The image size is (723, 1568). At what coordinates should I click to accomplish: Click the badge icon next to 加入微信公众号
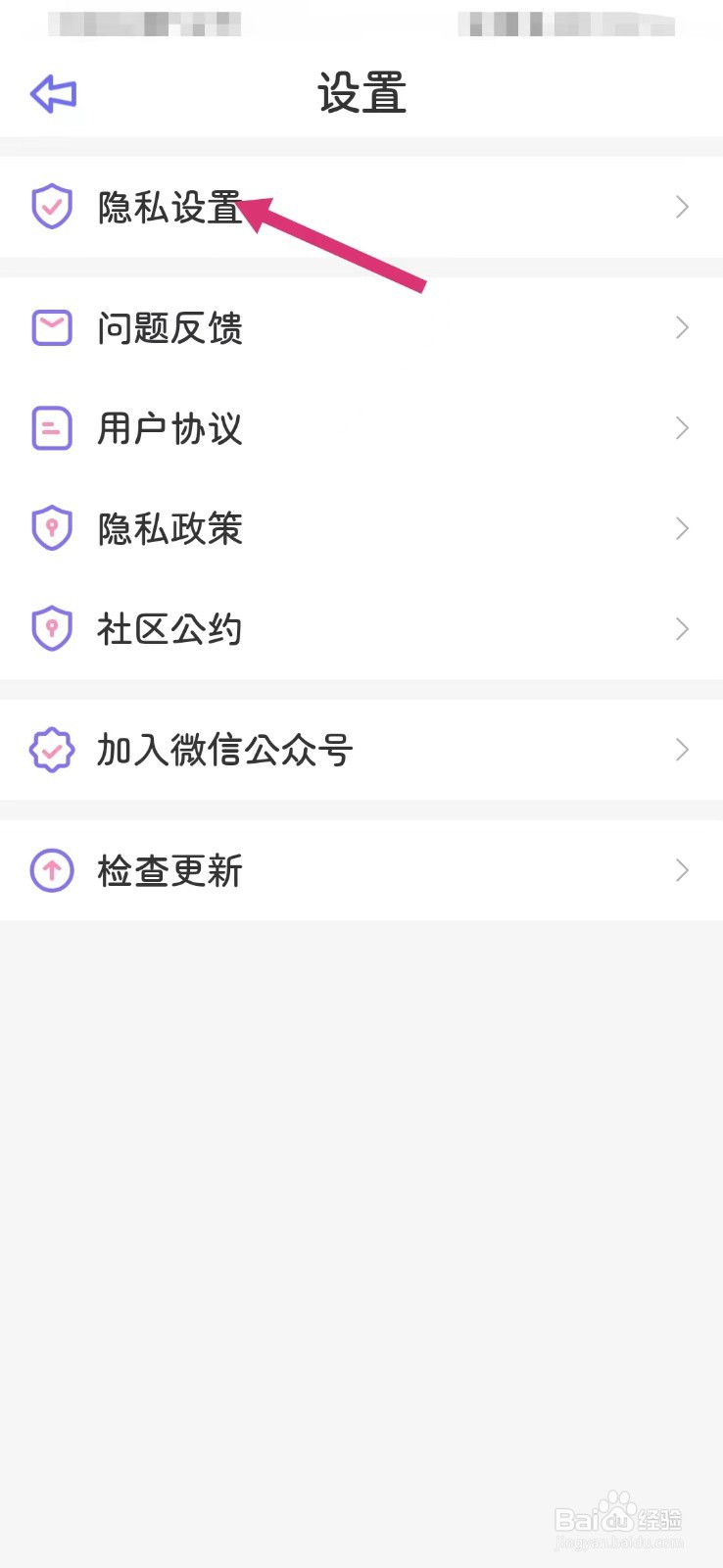[x=52, y=750]
